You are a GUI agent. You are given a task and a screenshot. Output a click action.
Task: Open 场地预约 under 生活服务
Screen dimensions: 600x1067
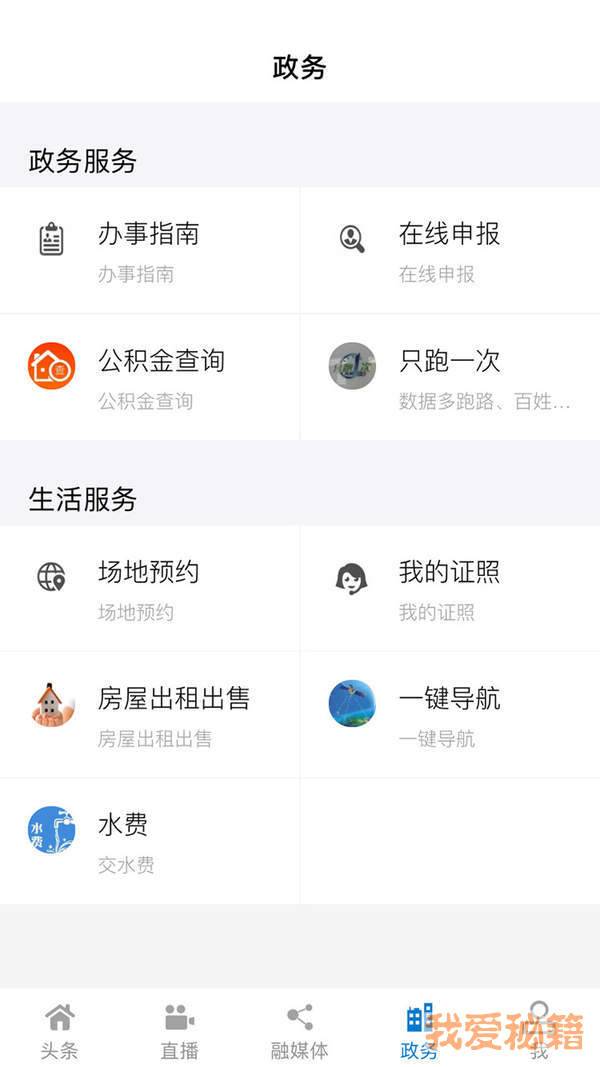(x=149, y=588)
